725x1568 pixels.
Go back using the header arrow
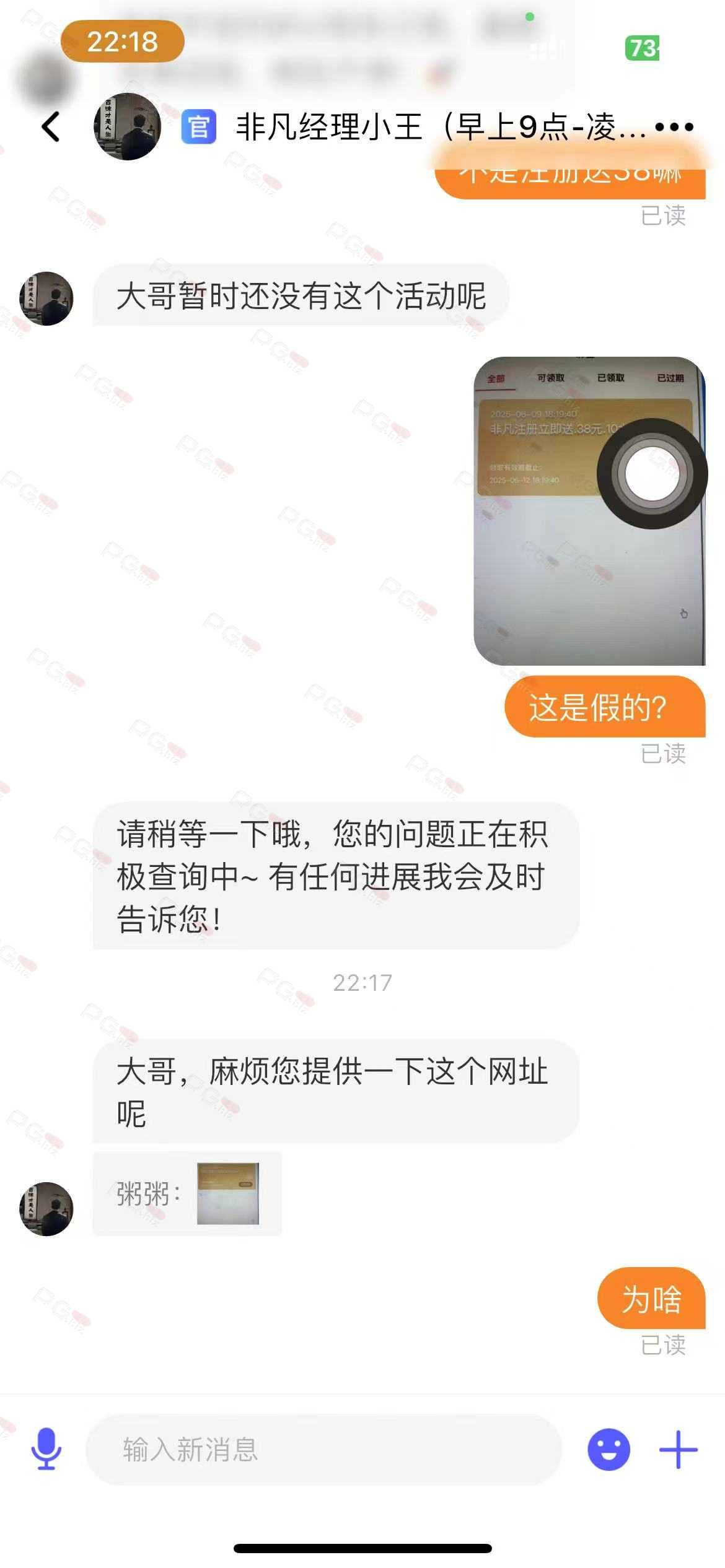[51, 127]
